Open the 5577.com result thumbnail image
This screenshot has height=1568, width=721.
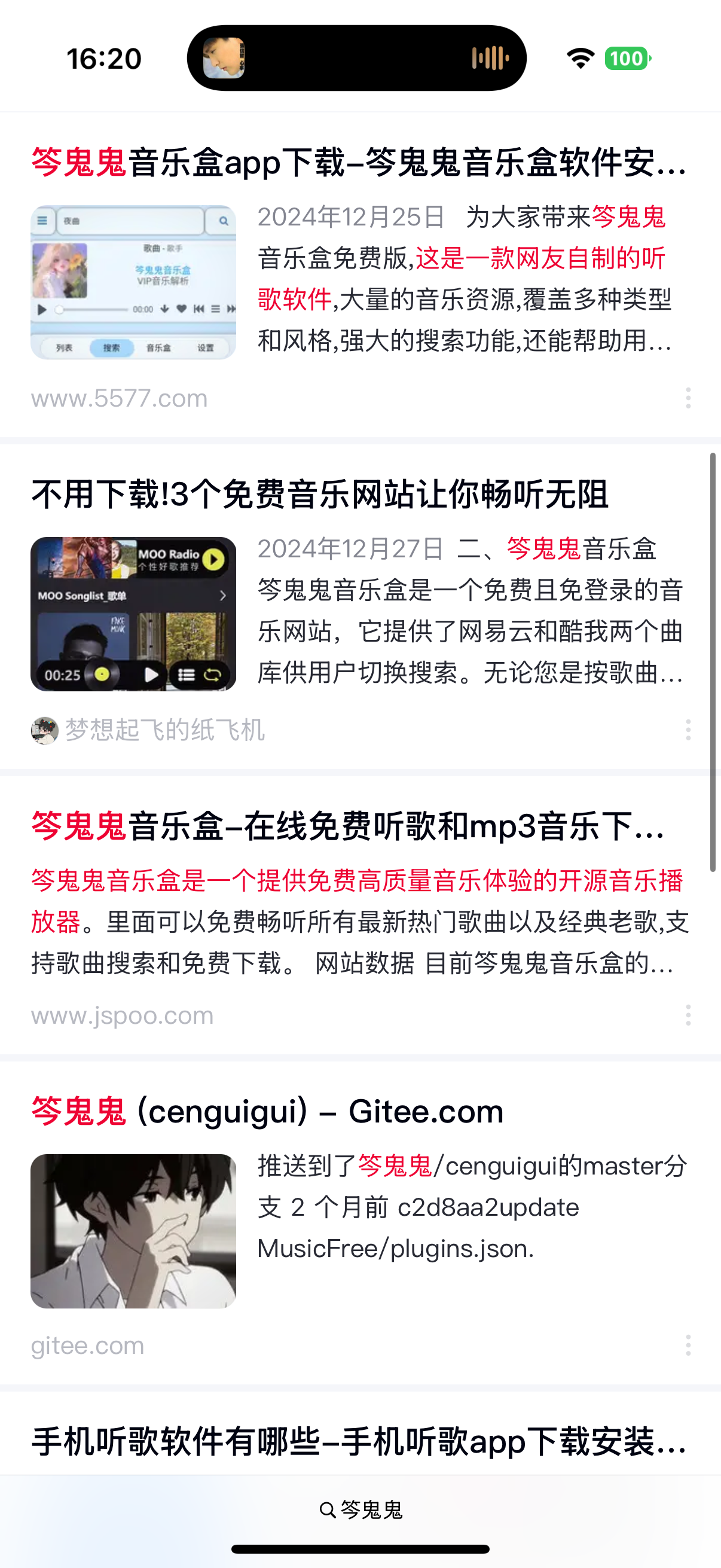[133, 282]
